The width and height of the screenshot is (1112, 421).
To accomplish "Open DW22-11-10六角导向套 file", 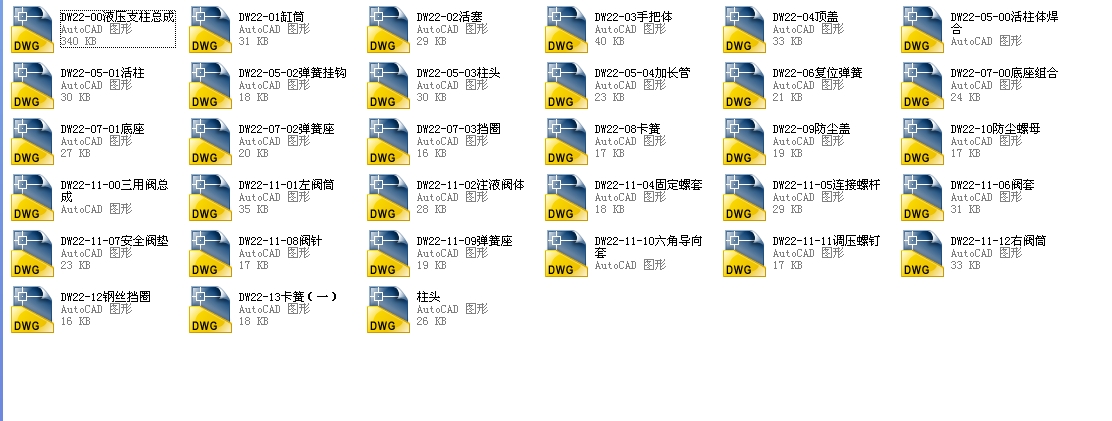I will click(x=567, y=254).
